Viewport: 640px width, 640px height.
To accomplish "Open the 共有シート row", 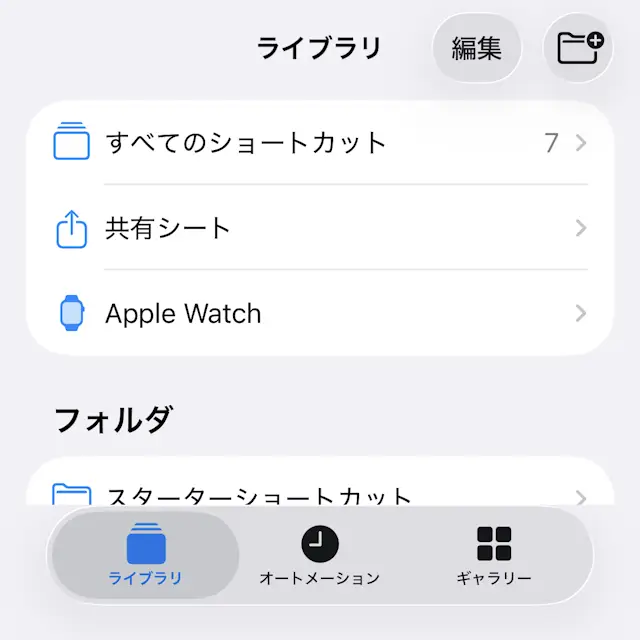I will click(319, 228).
